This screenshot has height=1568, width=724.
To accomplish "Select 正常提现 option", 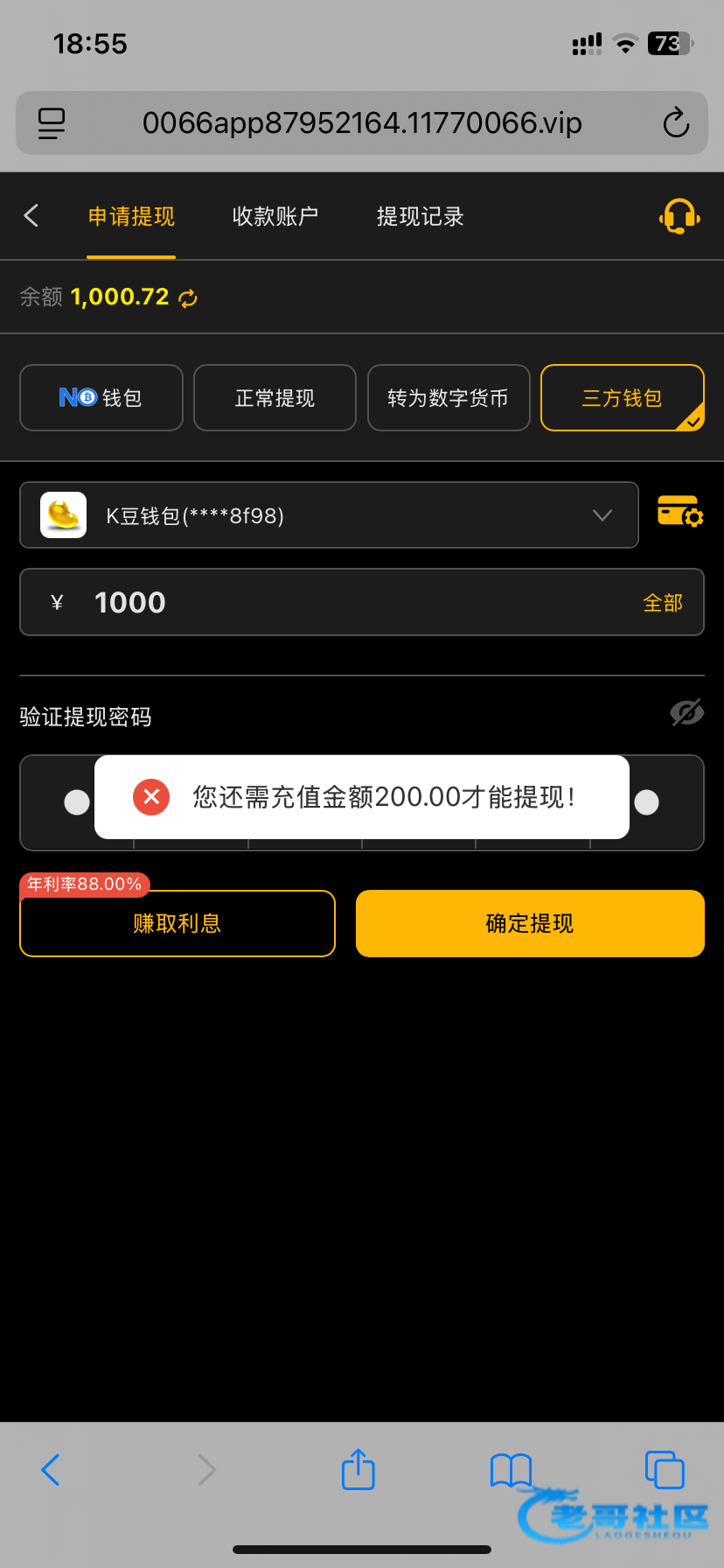I will (275, 398).
